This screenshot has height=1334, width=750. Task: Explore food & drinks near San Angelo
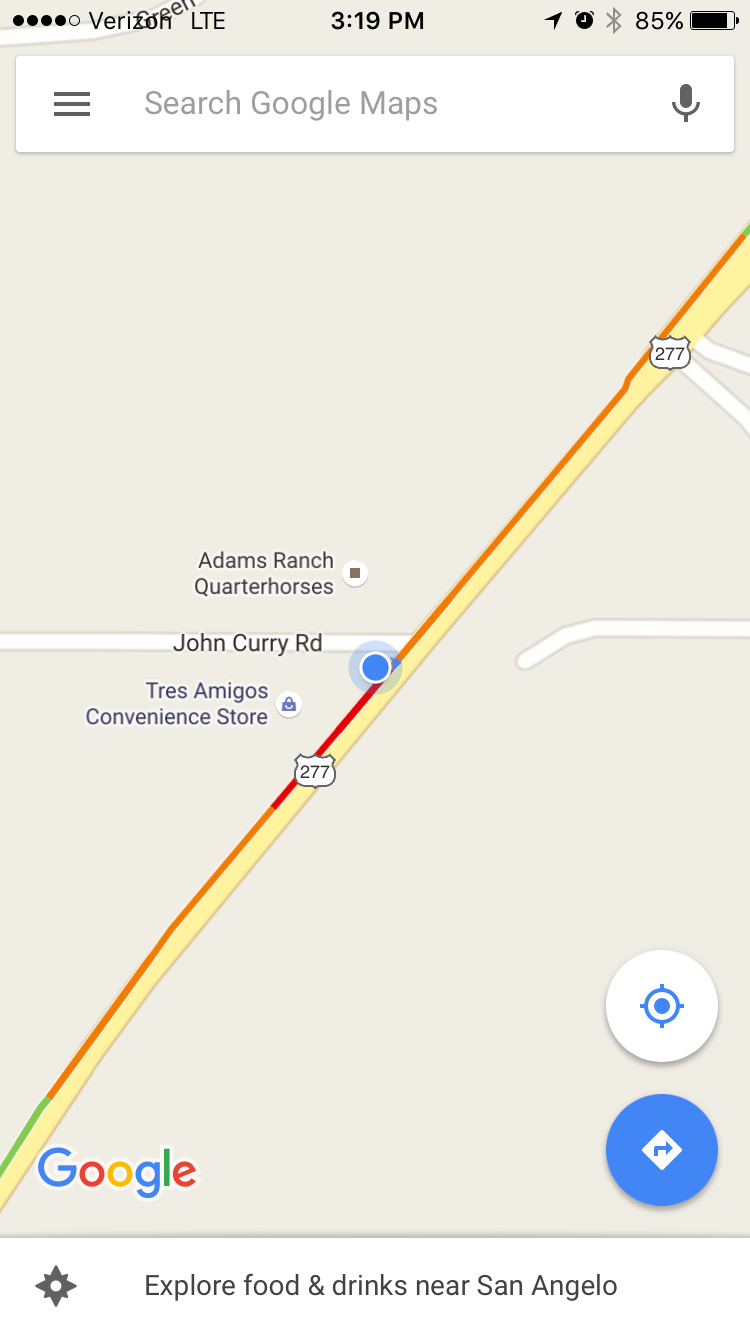[x=380, y=1285]
